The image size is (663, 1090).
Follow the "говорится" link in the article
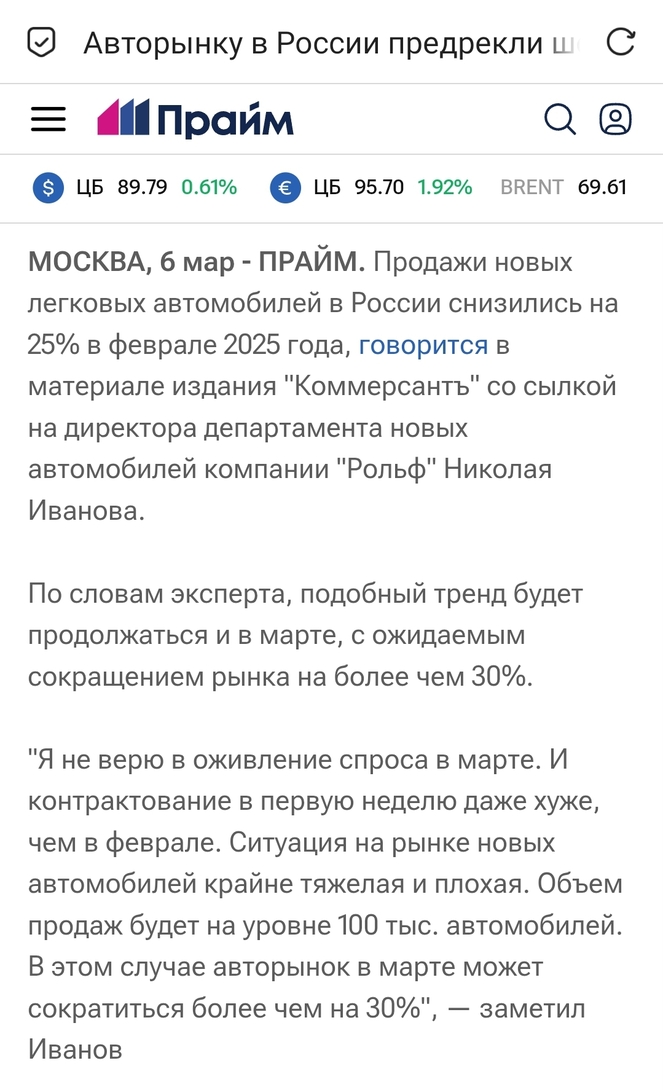tap(423, 346)
